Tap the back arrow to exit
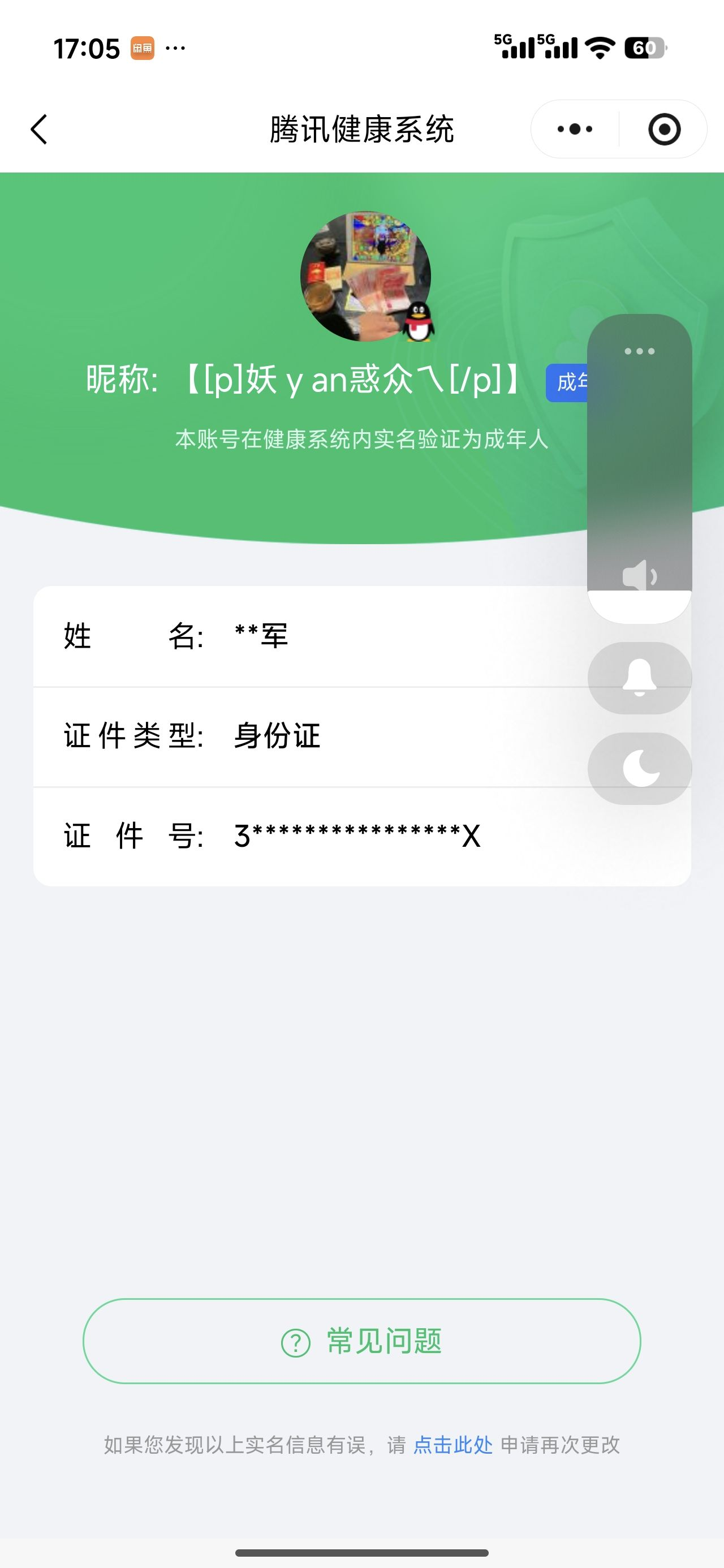The height and width of the screenshot is (1568, 724). point(38,129)
